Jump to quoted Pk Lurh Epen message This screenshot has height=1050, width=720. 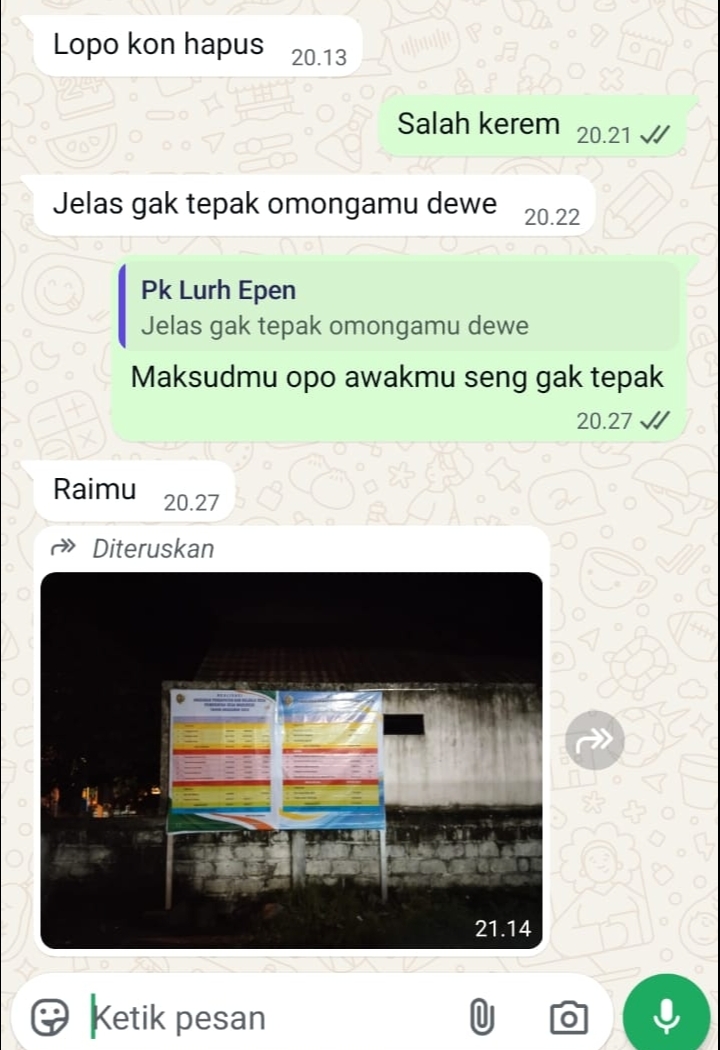[x=398, y=307]
